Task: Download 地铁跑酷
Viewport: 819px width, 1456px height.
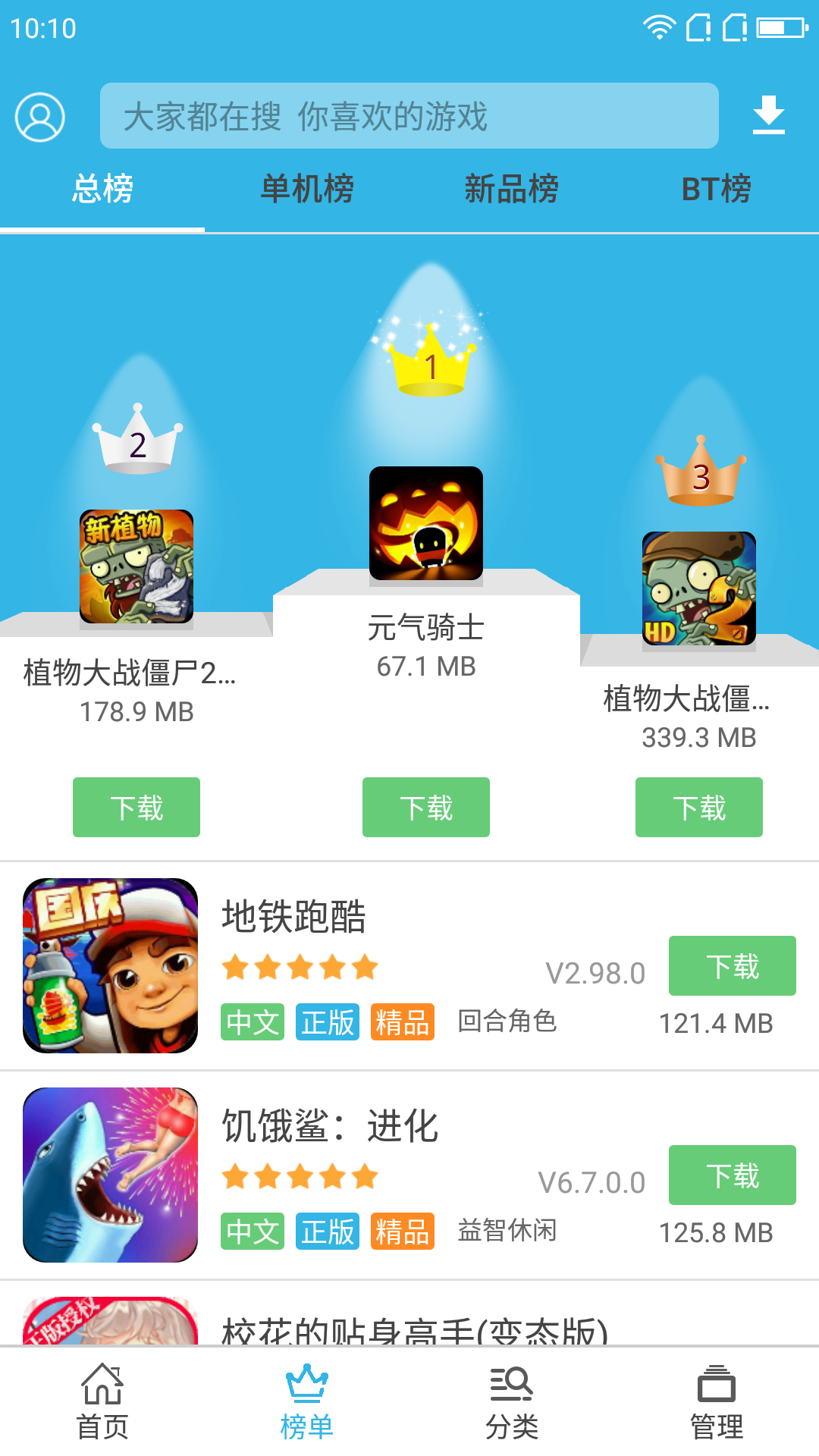Action: coord(733,965)
